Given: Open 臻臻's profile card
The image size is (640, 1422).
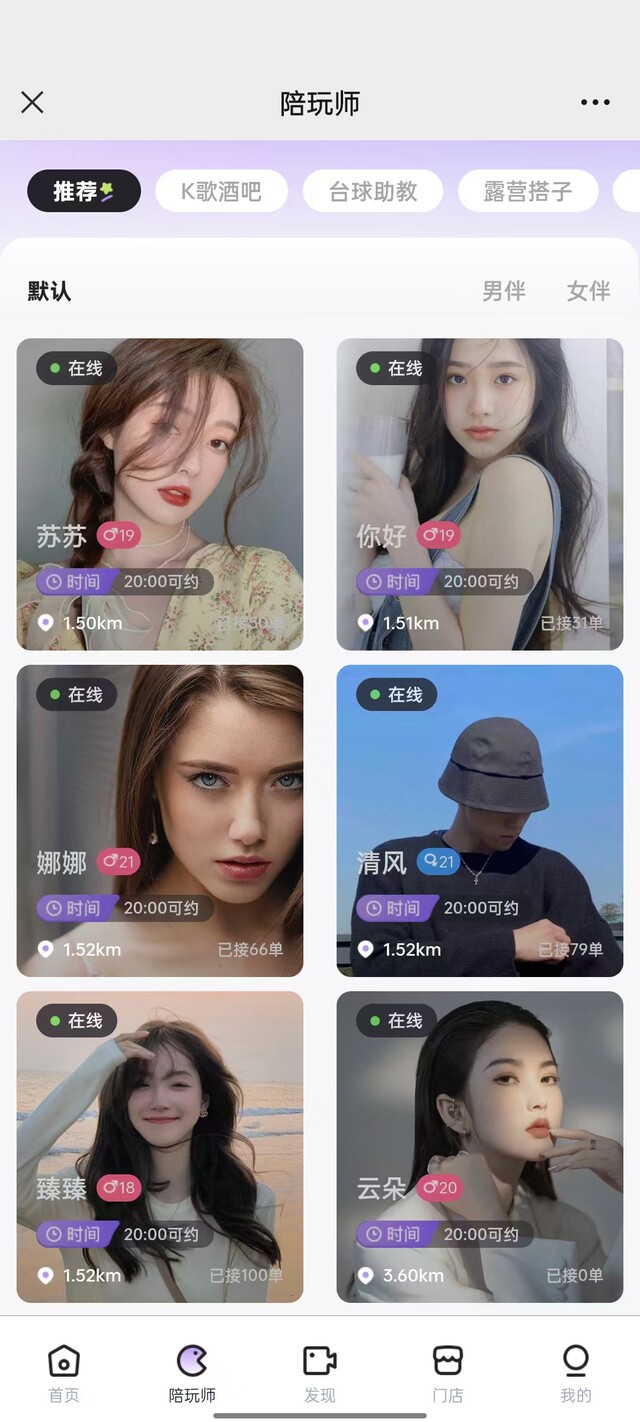Looking at the screenshot, I should point(160,1146).
